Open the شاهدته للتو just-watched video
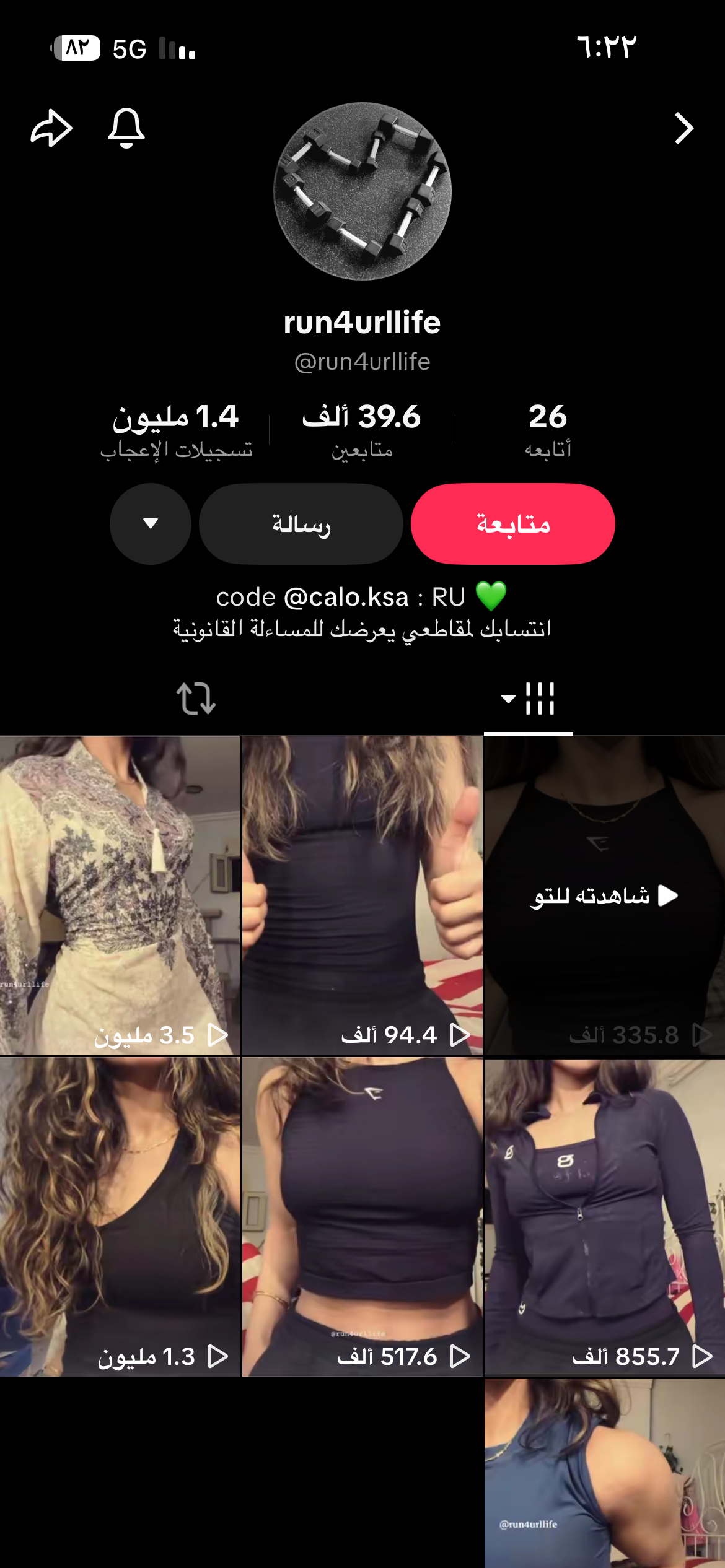725x1568 pixels. (604, 895)
